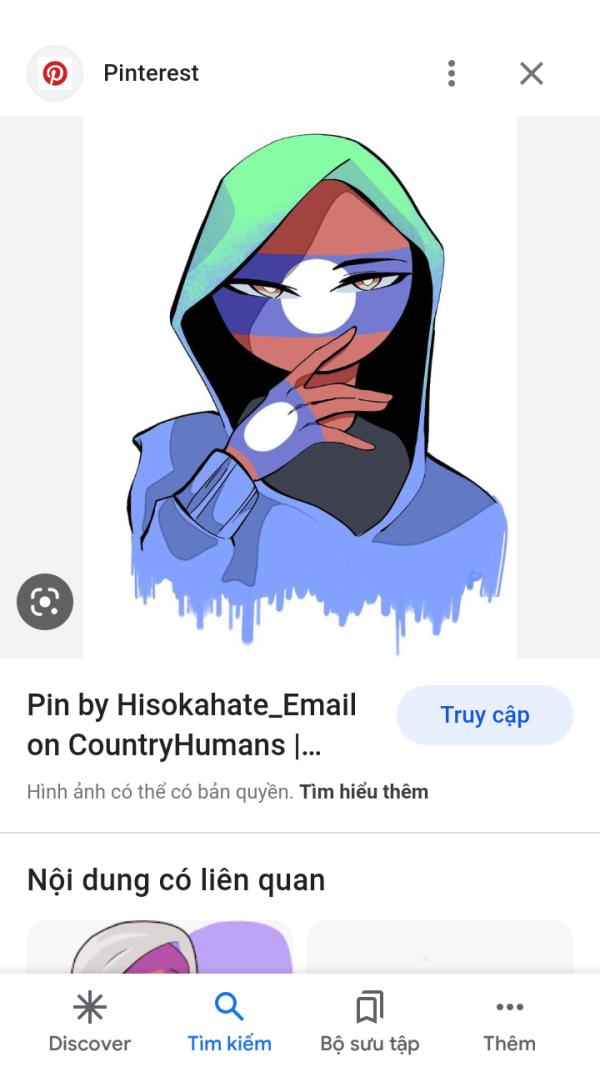The image size is (600, 1067).
Task: Go to the Bộ sưu tập tab
Action: click(x=369, y=1022)
